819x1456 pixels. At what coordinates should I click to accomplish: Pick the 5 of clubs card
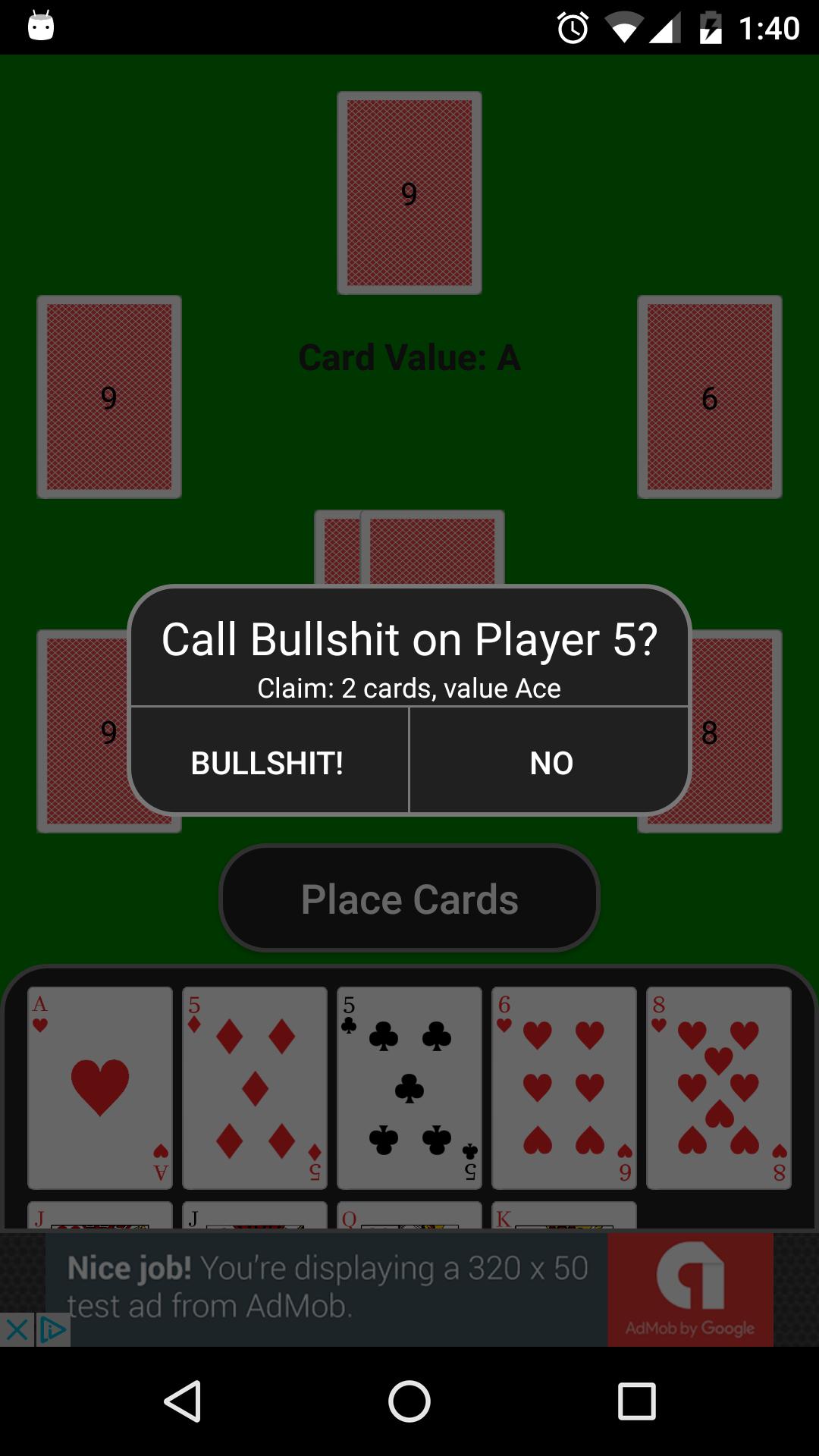[409, 1087]
